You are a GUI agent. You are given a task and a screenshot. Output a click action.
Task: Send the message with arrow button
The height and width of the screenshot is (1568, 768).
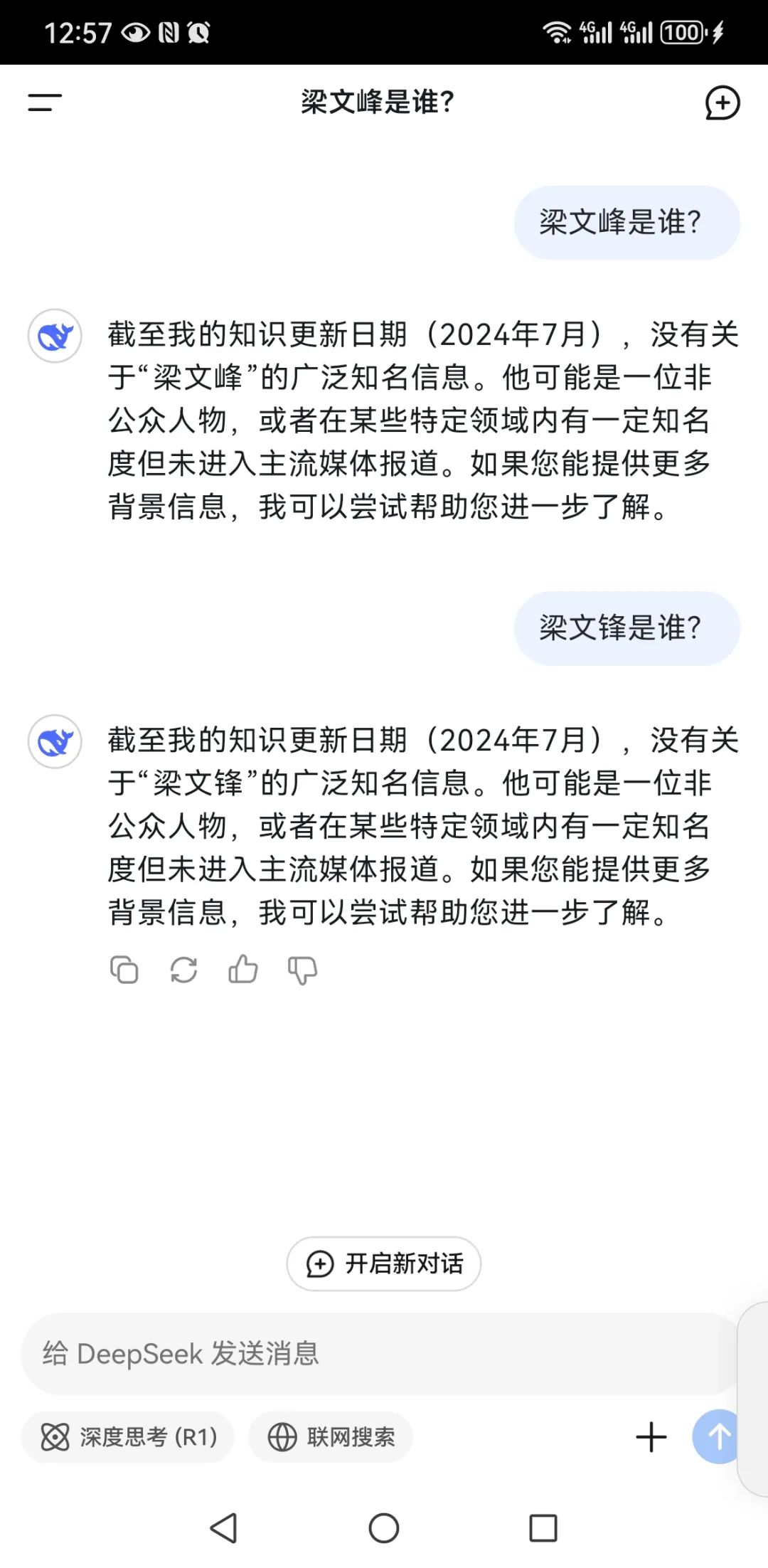pos(717,1436)
